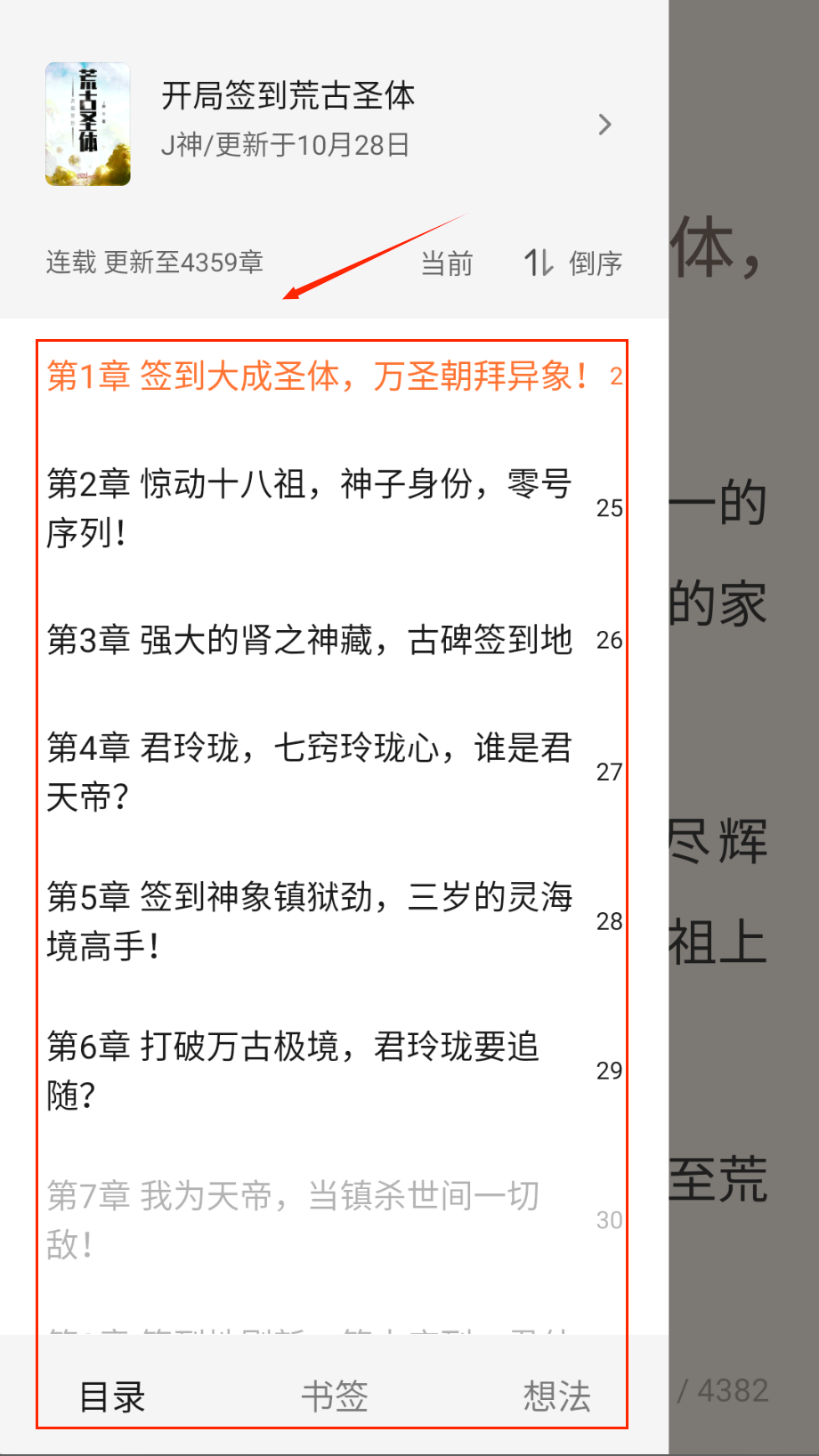
Task: Select chapter 第4章 君玲珑
Action: tap(309, 772)
